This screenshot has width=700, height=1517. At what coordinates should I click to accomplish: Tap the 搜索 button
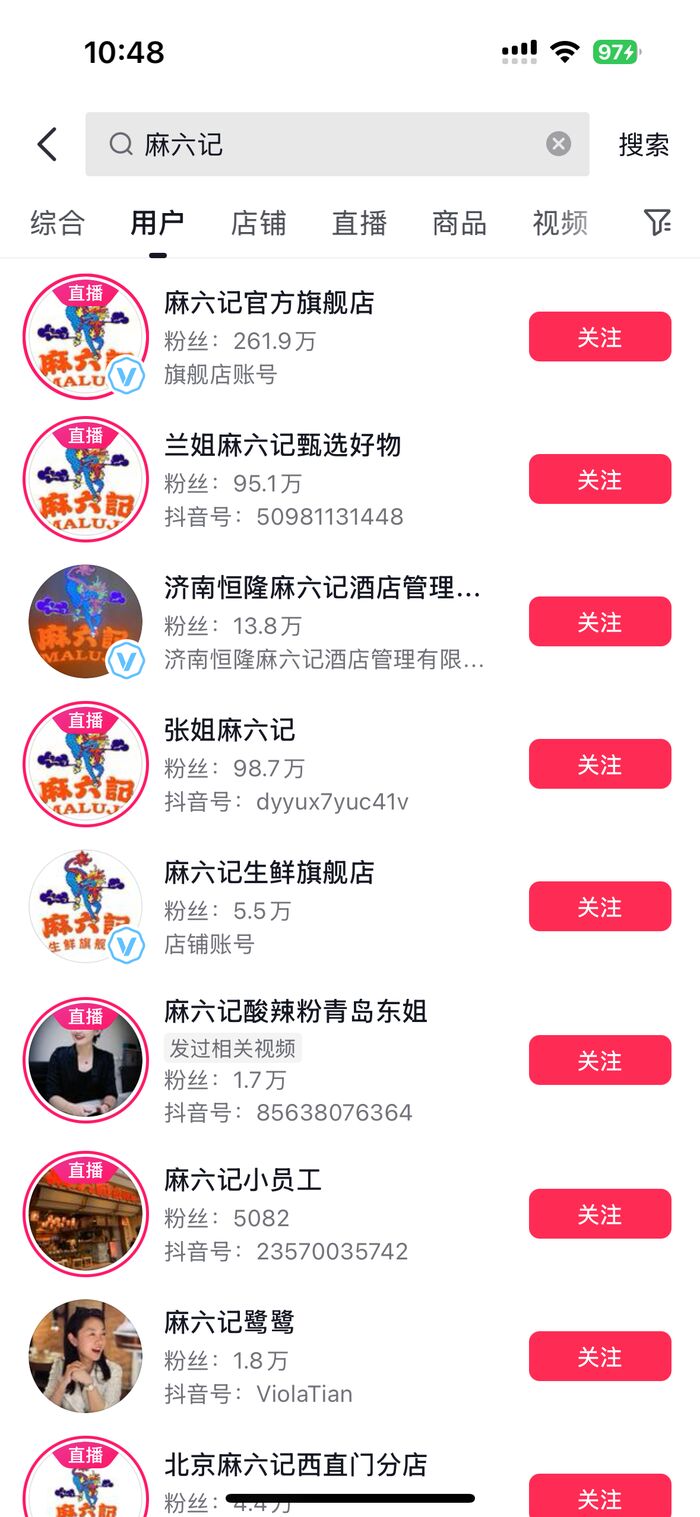tap(643, 145)
